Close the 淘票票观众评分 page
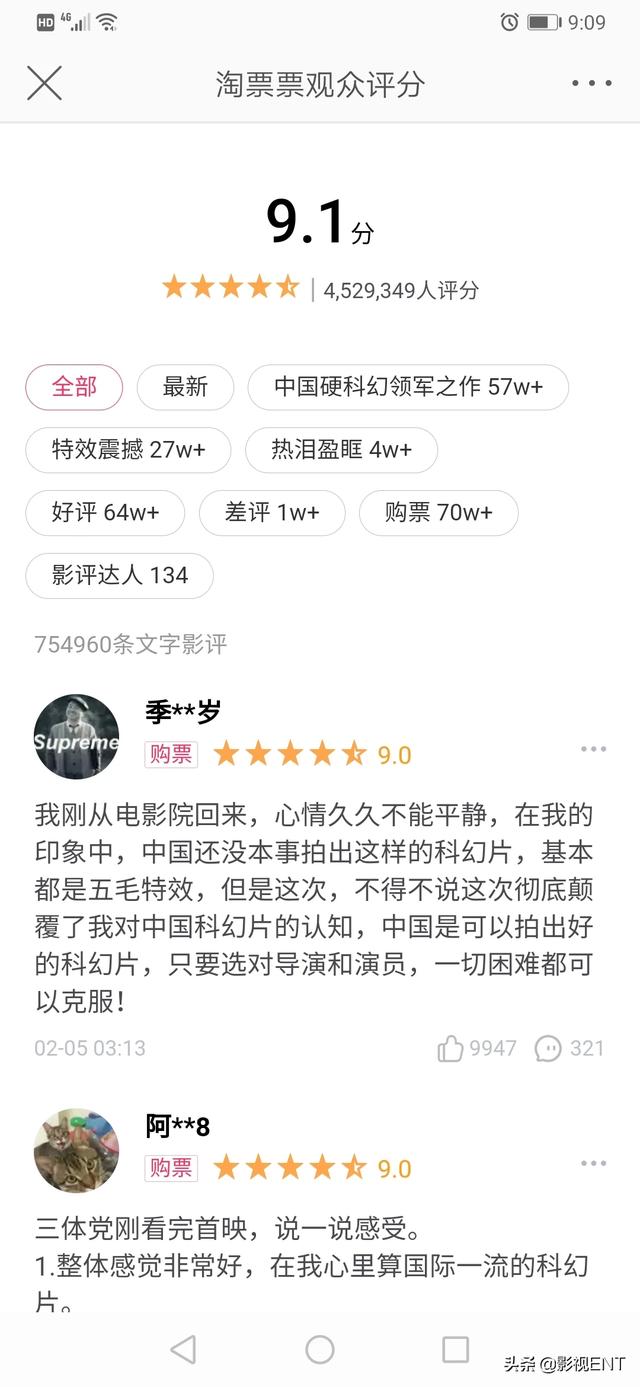The width and height of the screenshot is (640, 1387). tap(44, 83)
